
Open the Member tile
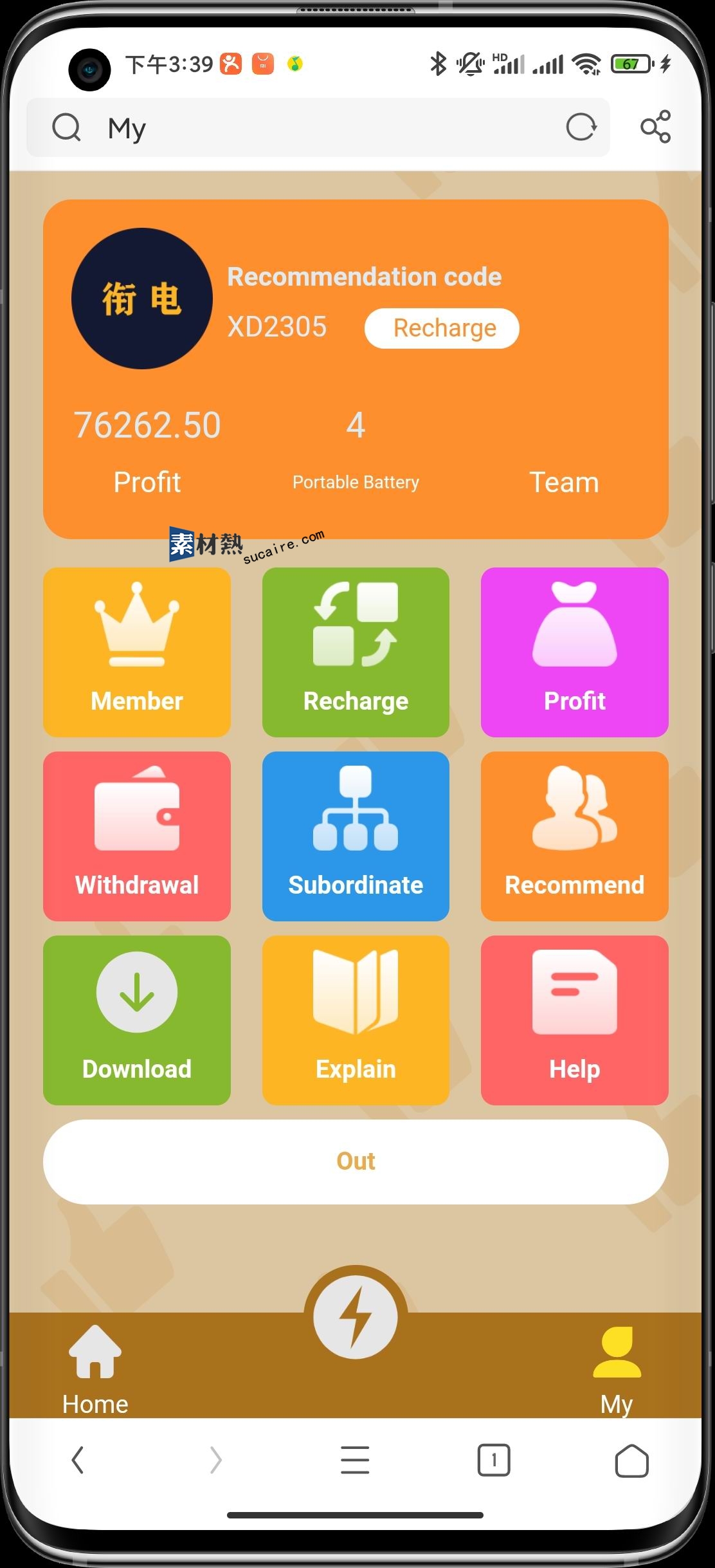[137, 652]
